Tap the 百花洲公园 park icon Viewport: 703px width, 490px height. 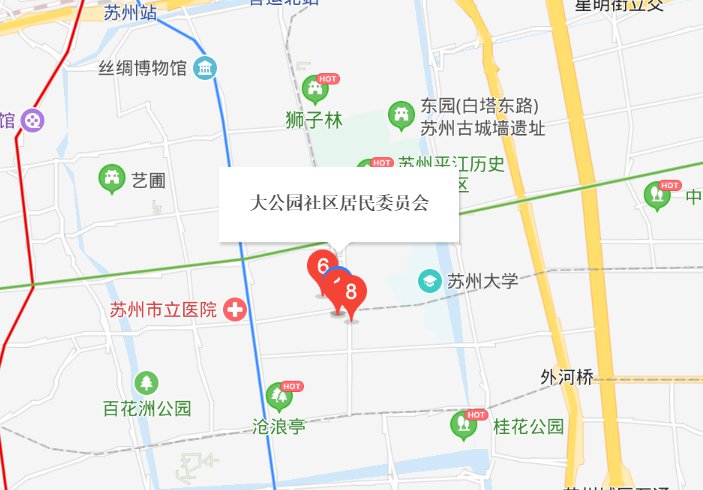point(147,383)
